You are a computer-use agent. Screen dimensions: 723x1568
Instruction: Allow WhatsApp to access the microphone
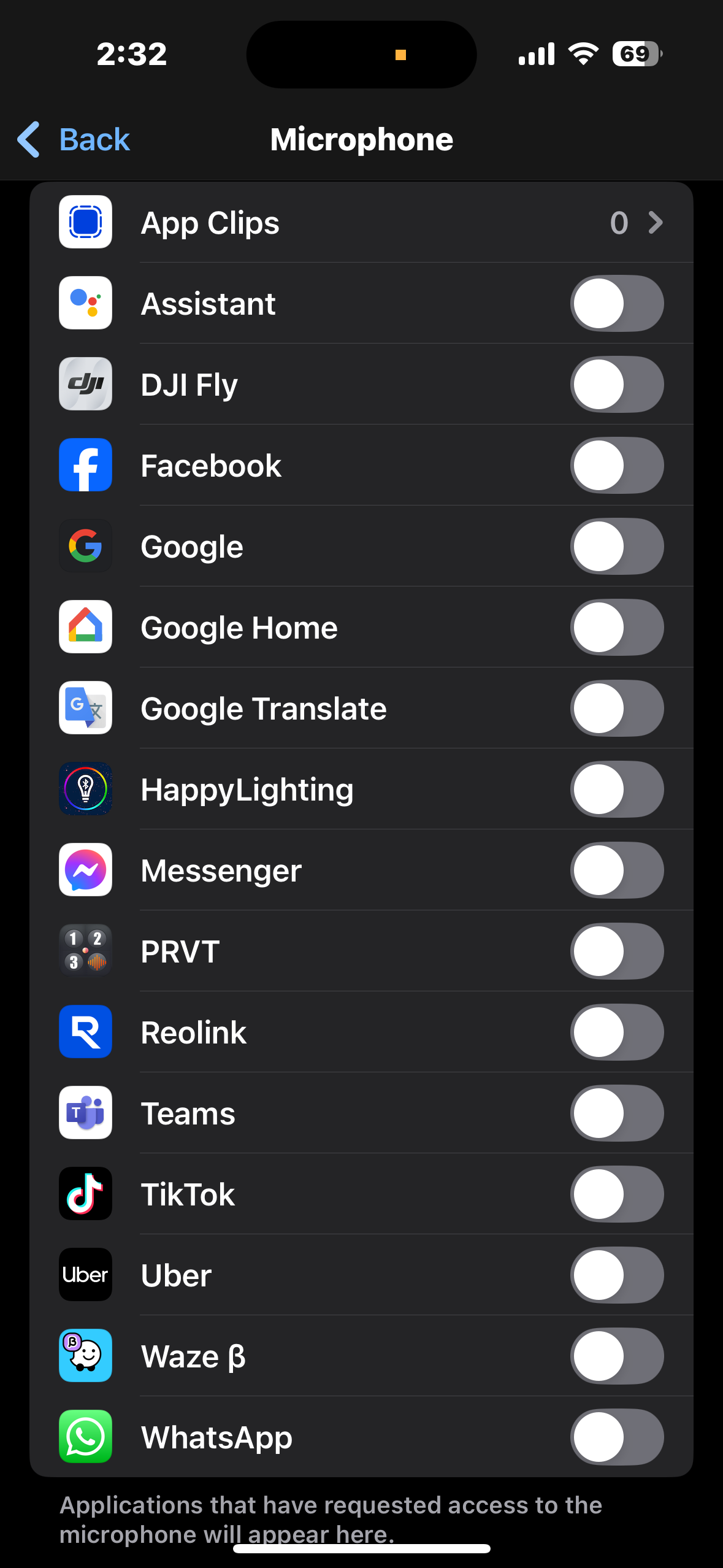point(616,1437)
